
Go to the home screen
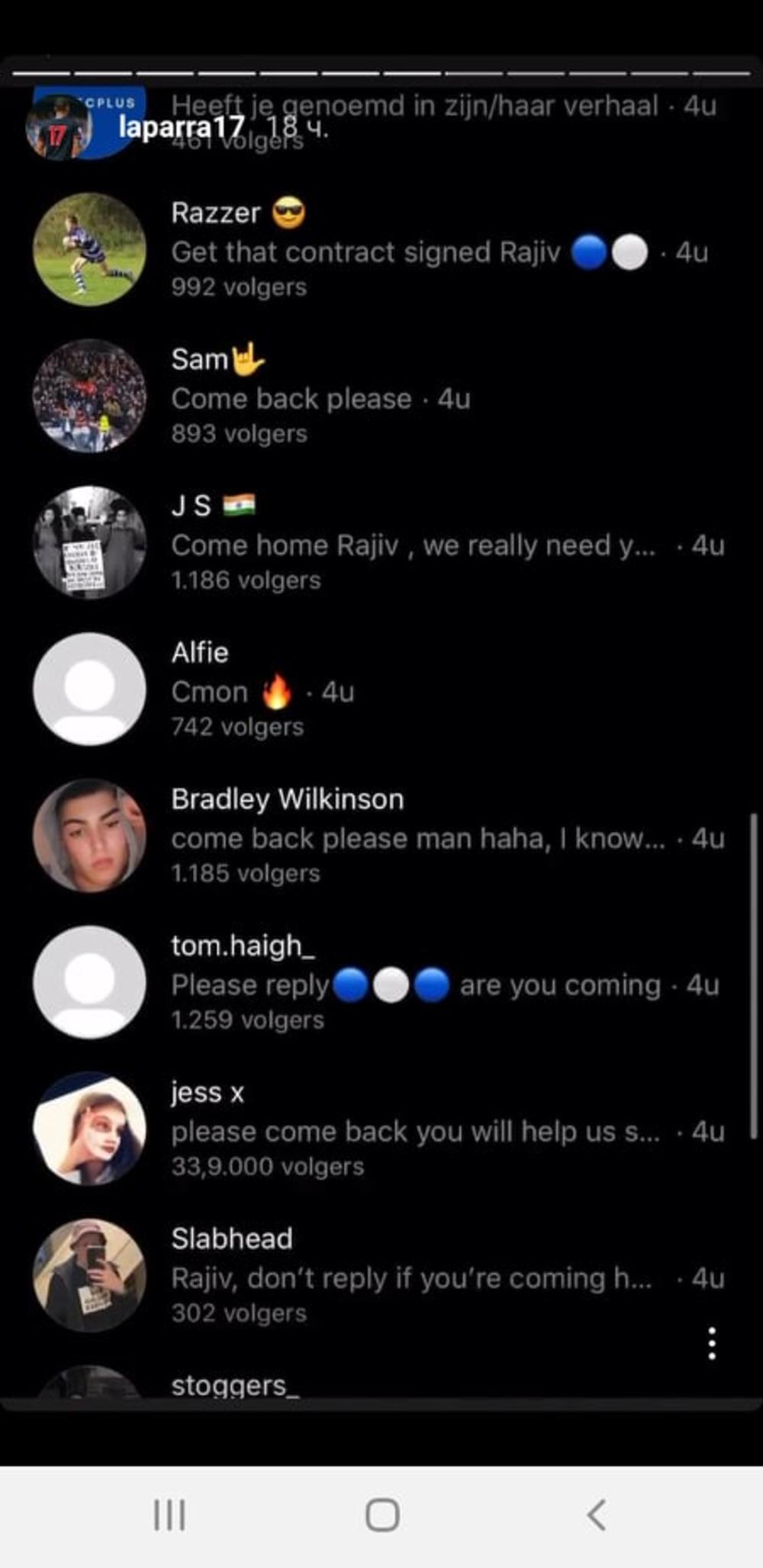point(382,1515)
